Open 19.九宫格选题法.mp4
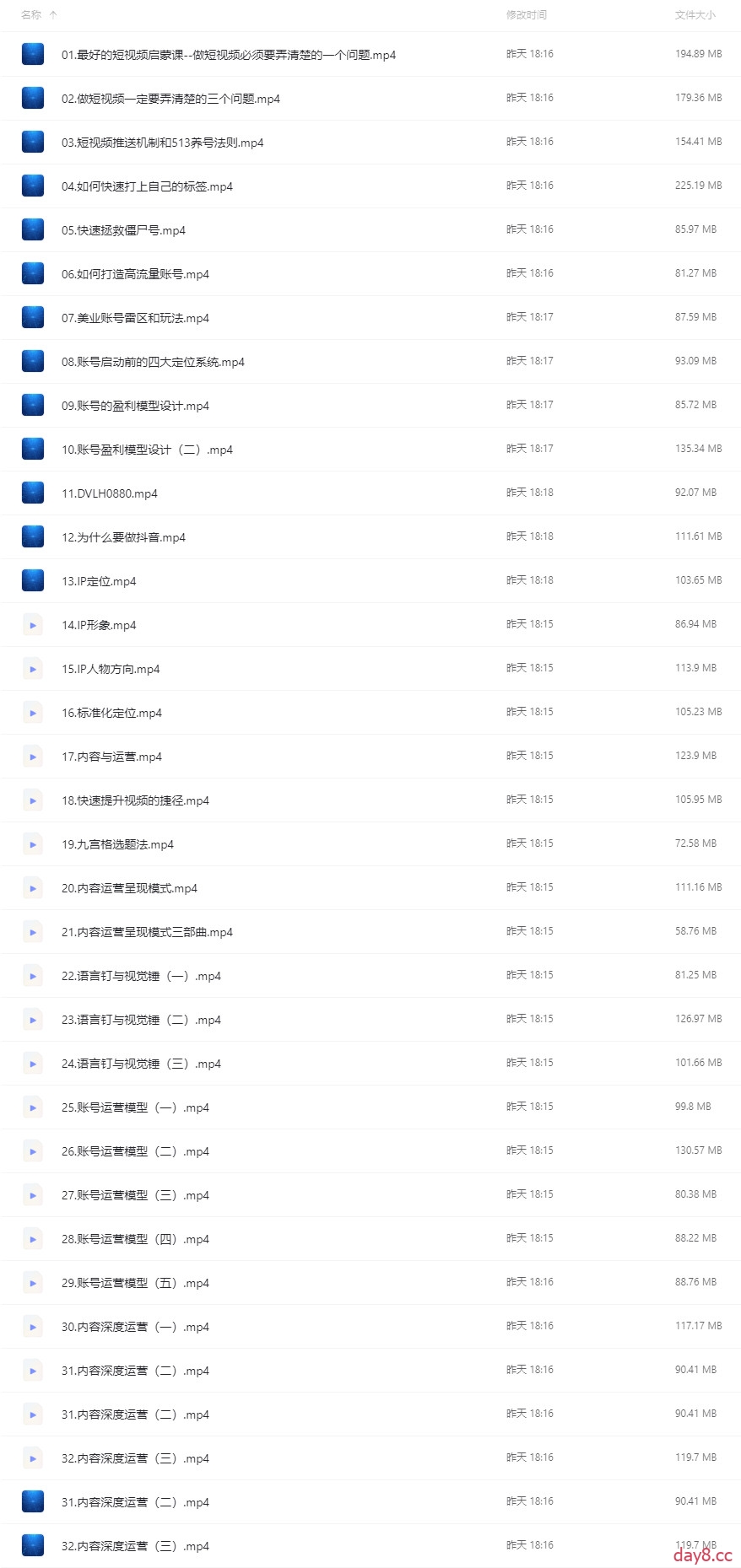 point(117,844)
